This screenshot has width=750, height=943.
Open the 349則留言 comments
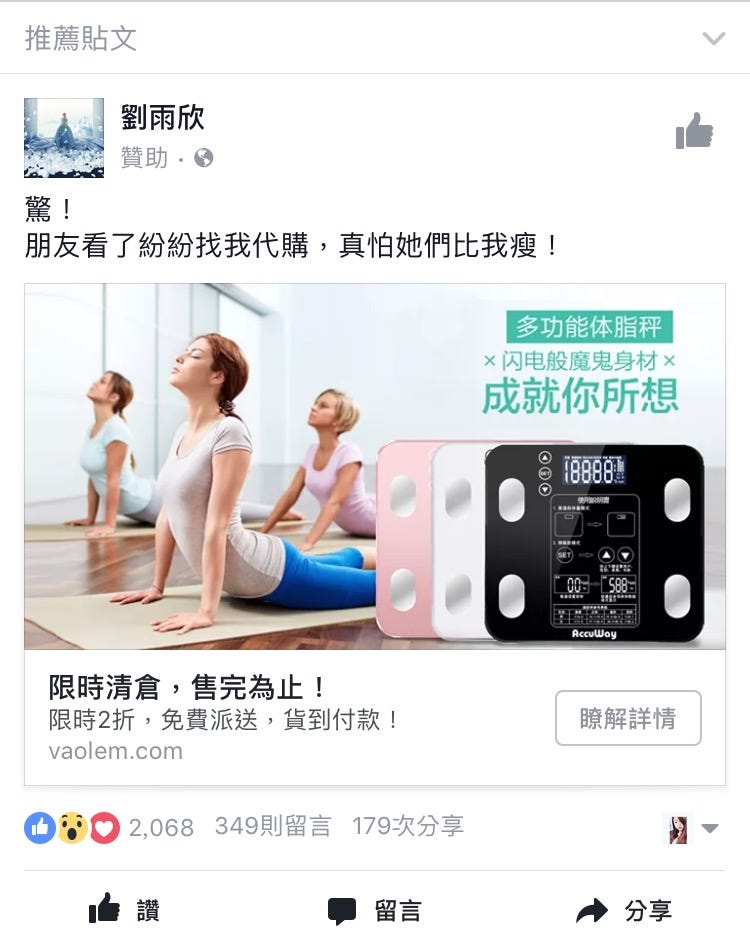[272, 827]
